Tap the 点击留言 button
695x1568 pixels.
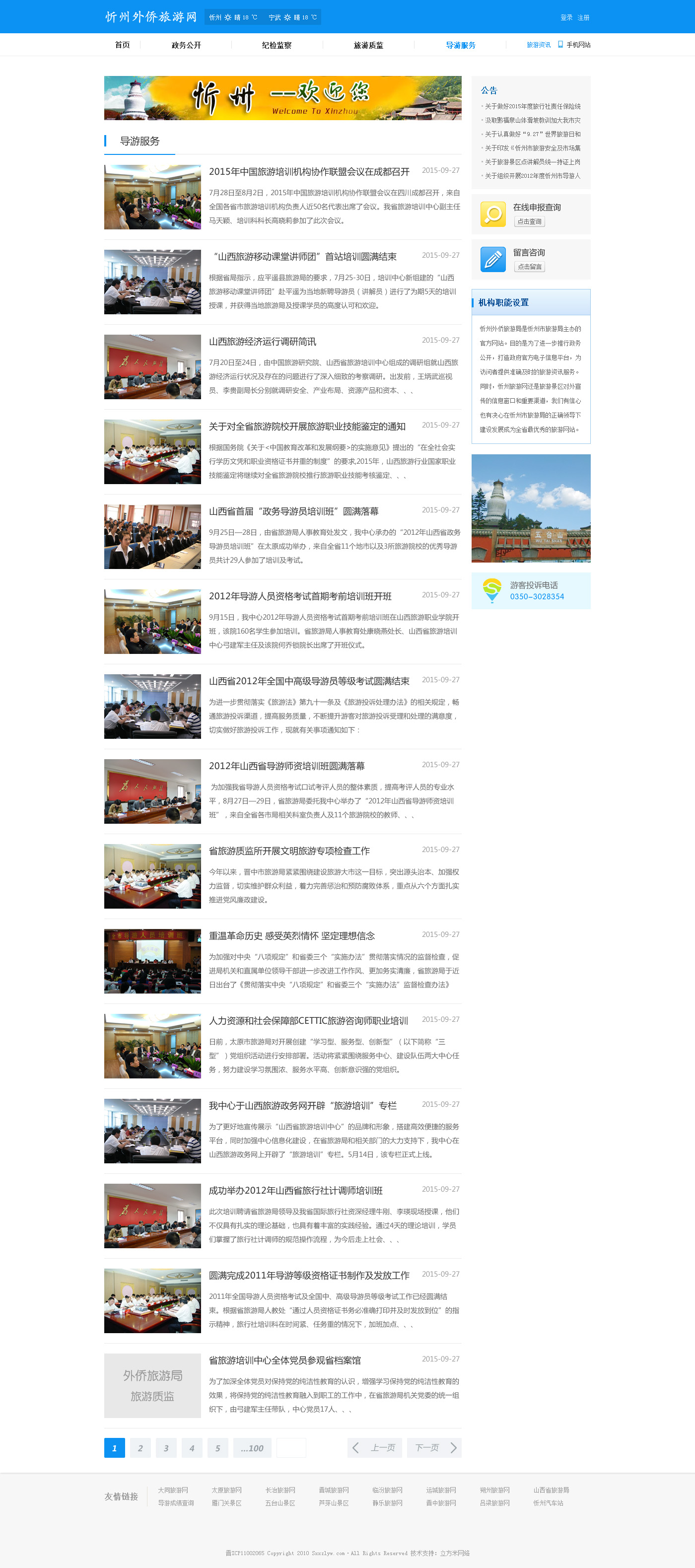[x=529, y=267]
